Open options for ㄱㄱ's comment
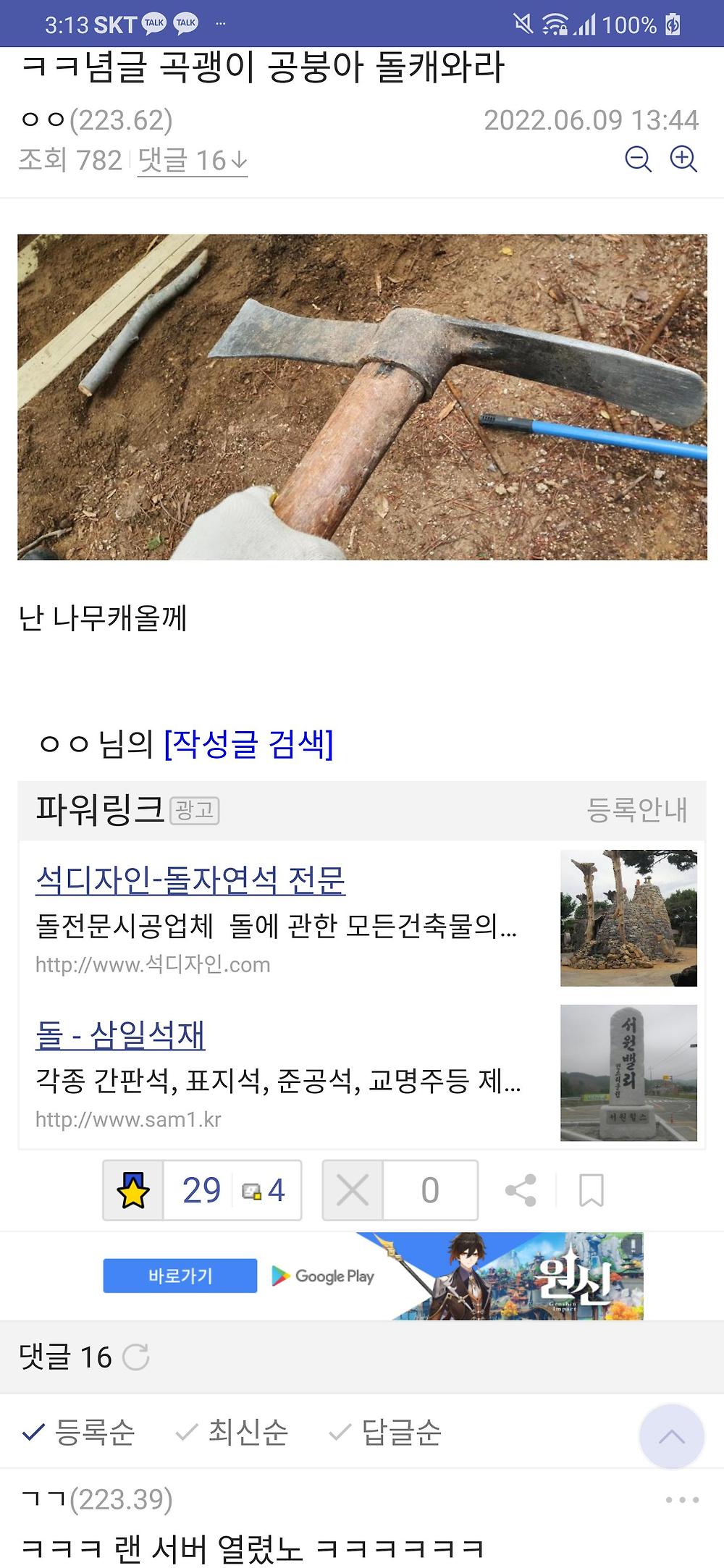Viewport: 724px width, 1568px height. [682, 1499]
